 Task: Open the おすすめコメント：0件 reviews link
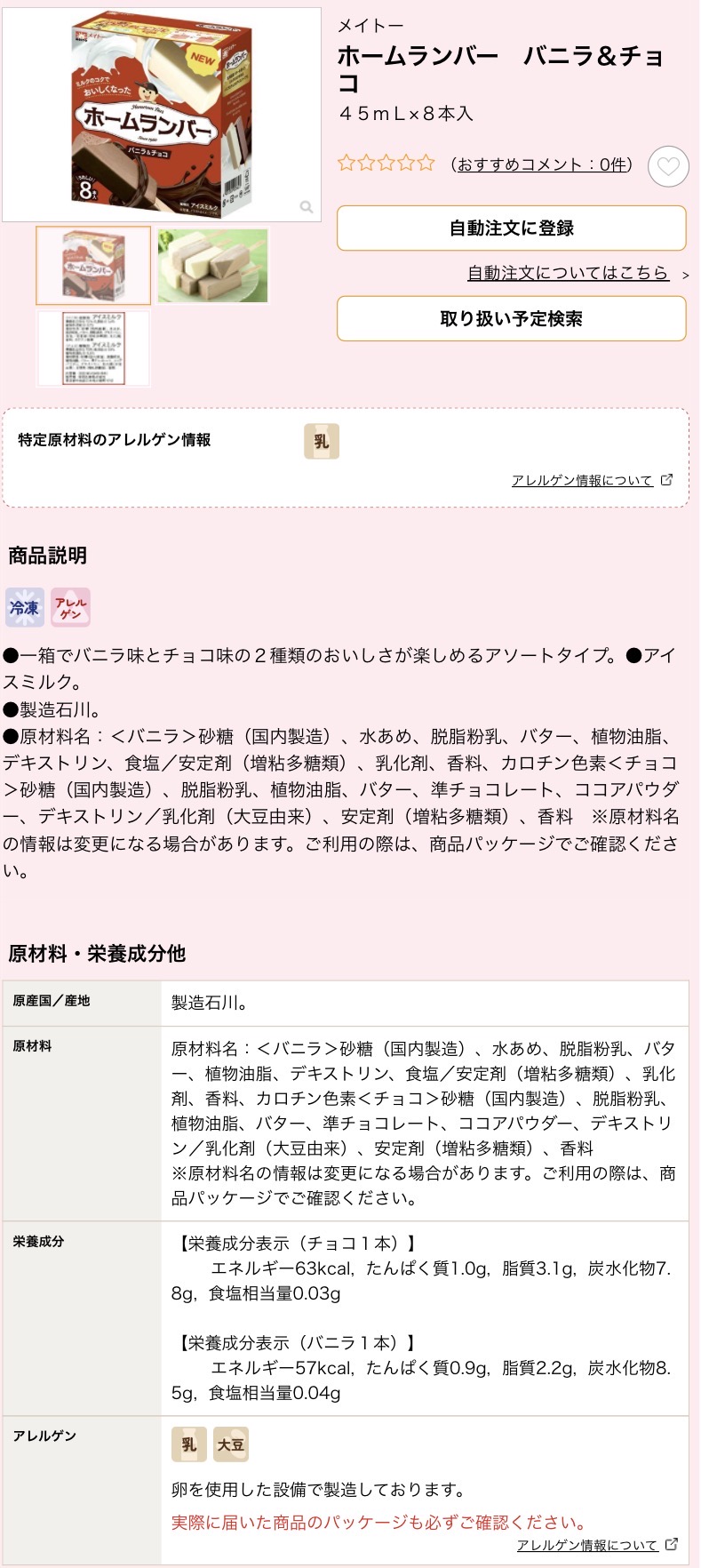point(541,164)
